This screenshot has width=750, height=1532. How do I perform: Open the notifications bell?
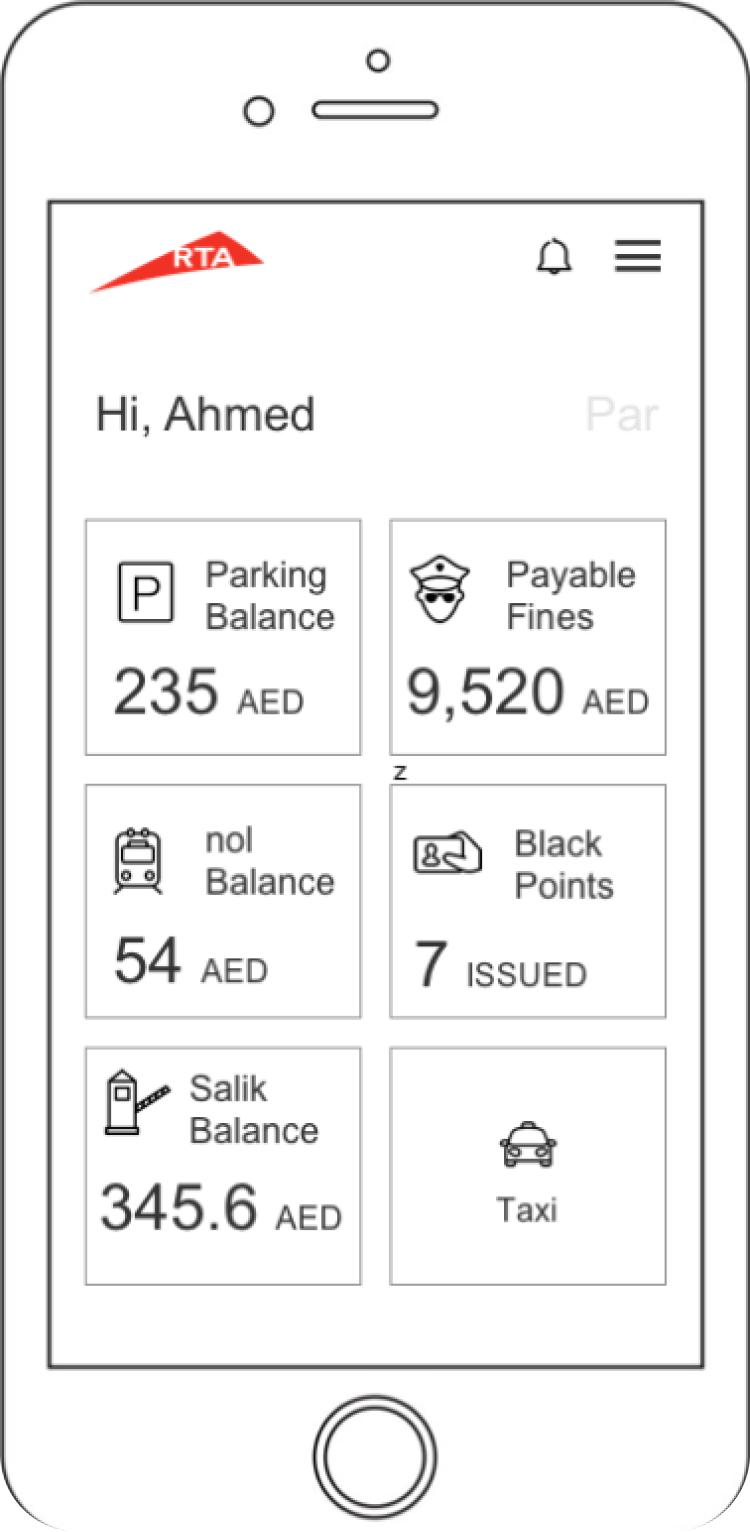554,257
